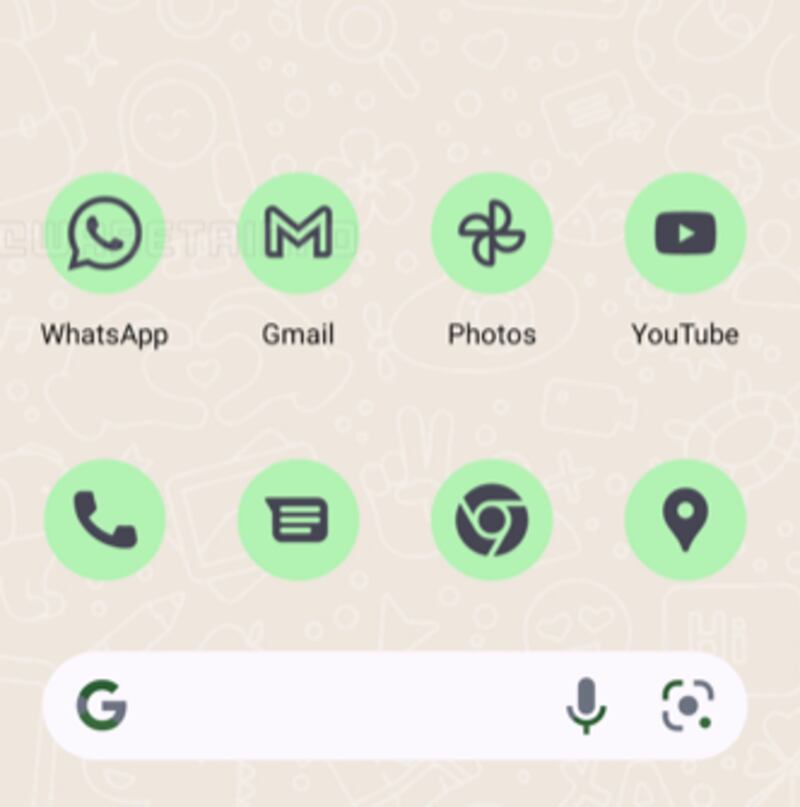Start YouTube by tapping its play icon
This screenshot has width=800, height=807.
pos(684,233)
